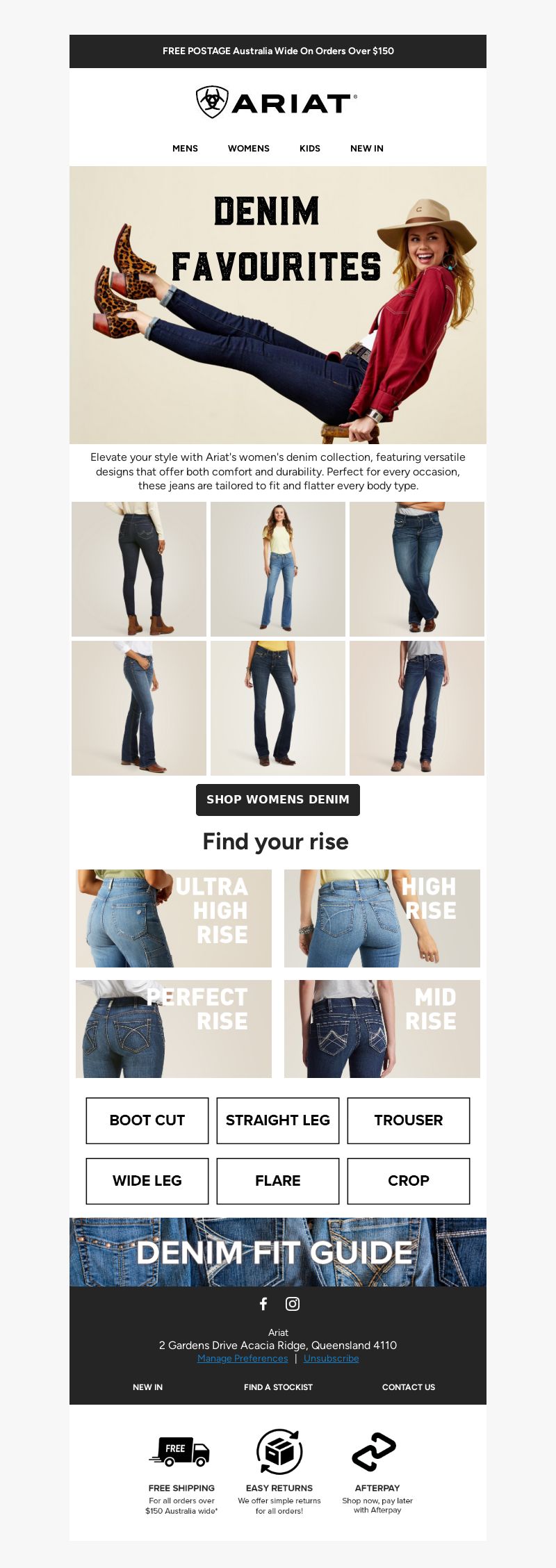
Task: Open the TROUSER fit button
Action: 409,1120
